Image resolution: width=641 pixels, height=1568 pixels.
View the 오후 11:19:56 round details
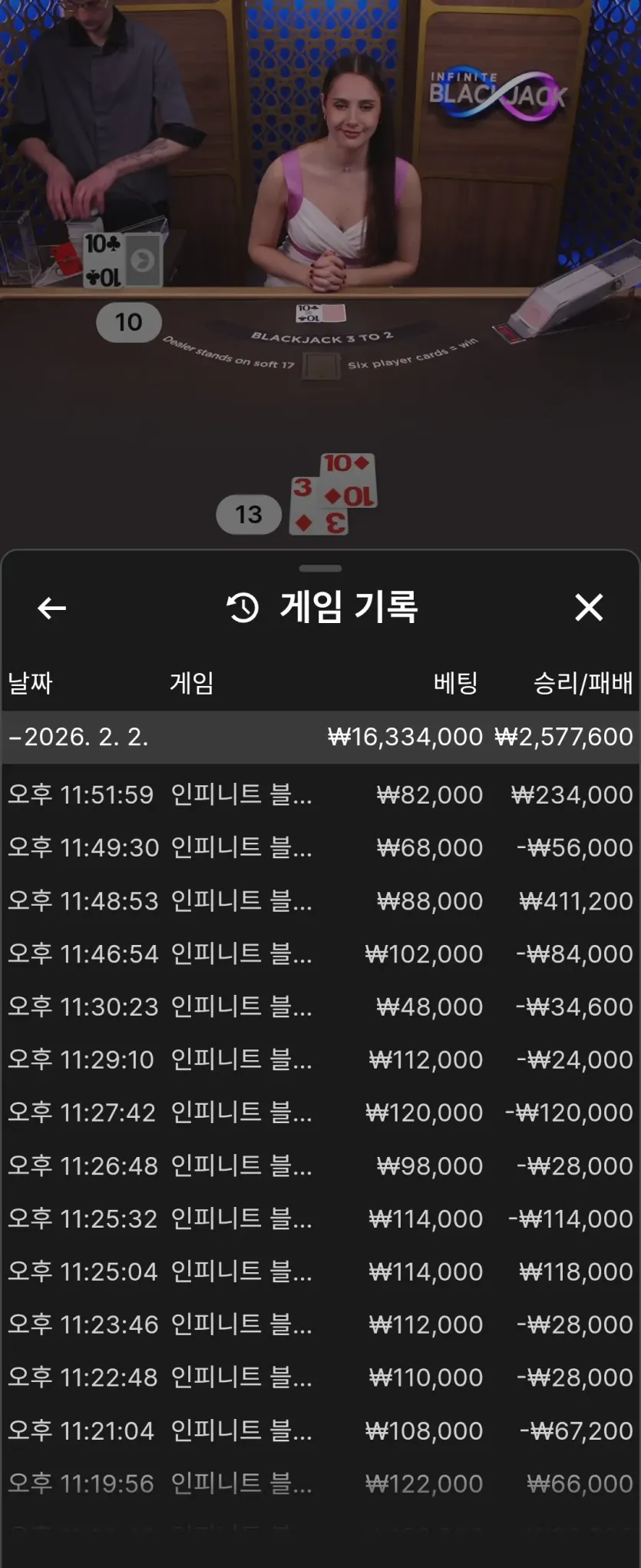click(x=320, y=1483)
